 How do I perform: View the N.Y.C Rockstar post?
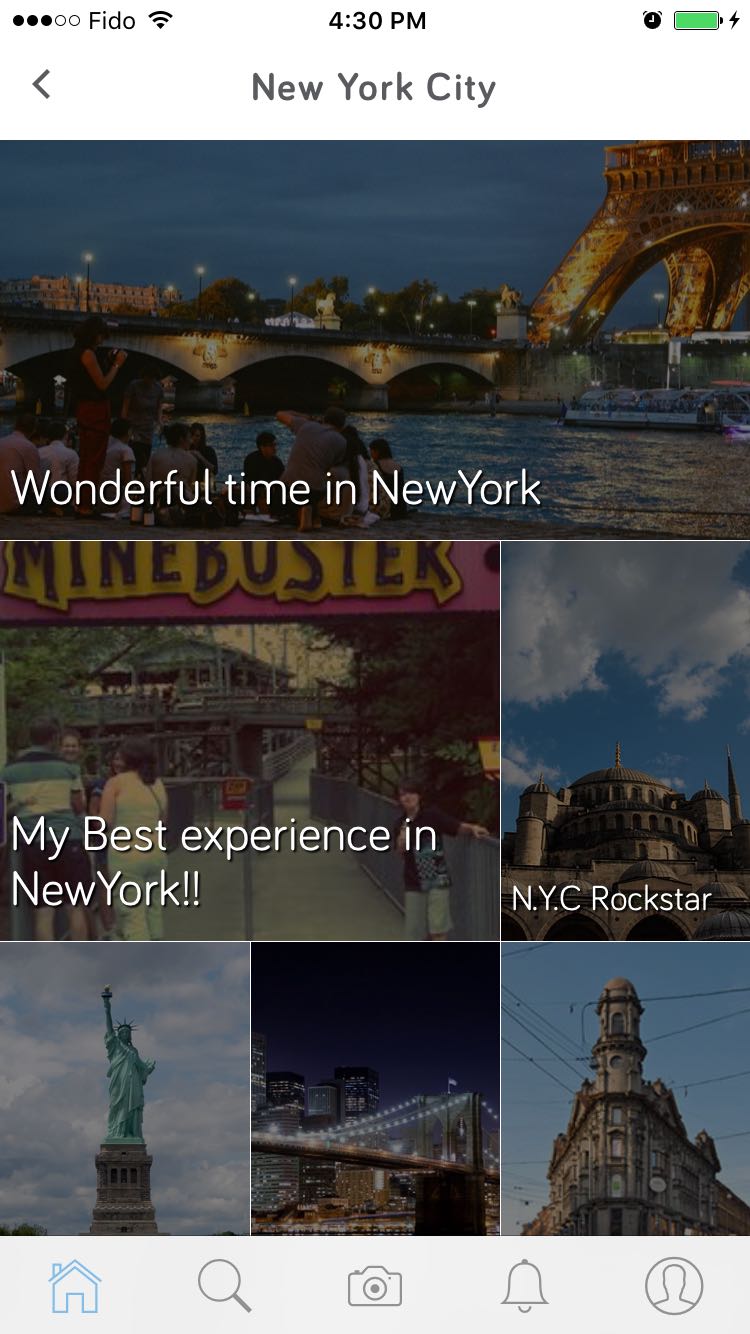625,740
